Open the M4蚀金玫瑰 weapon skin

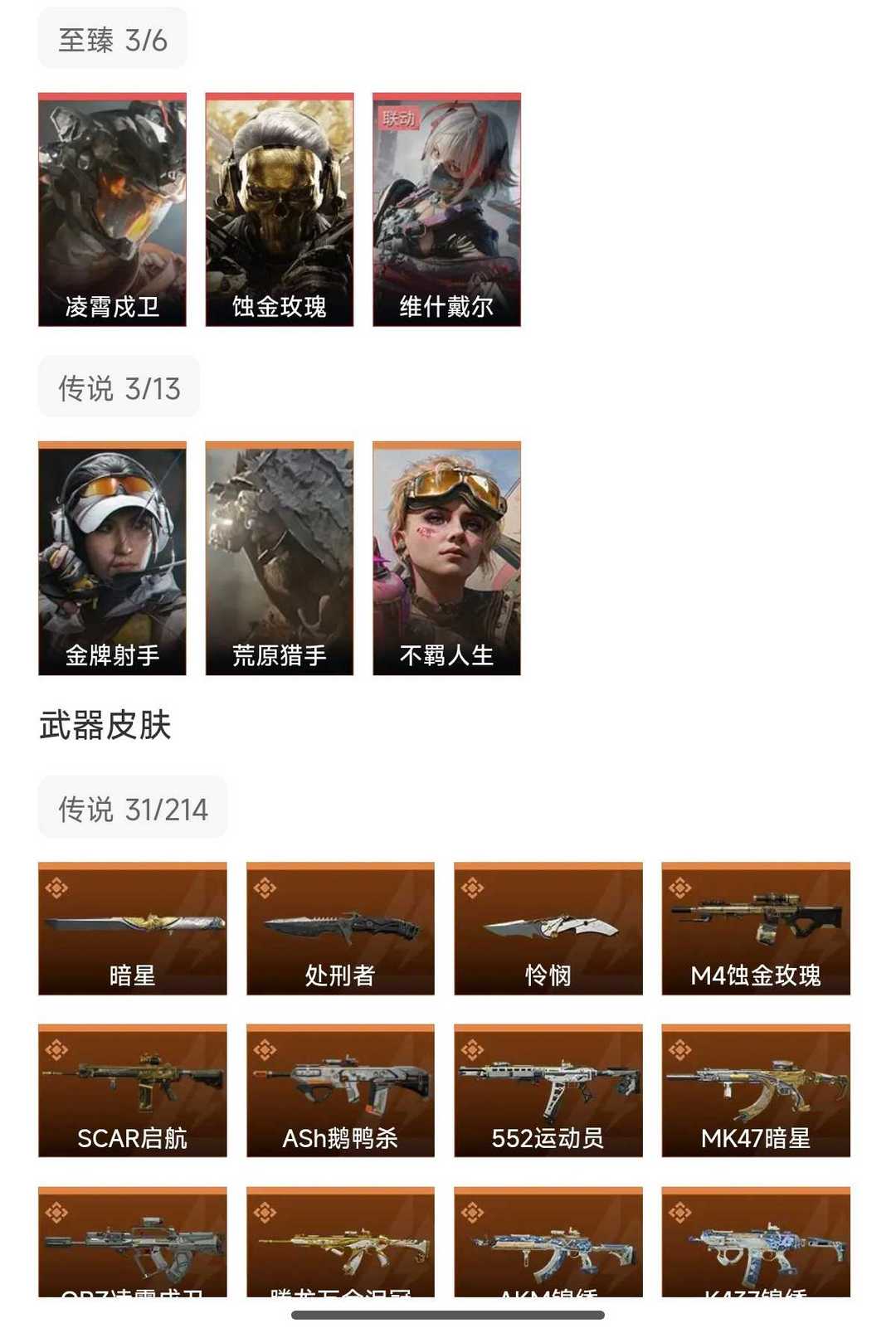[756, 928]
